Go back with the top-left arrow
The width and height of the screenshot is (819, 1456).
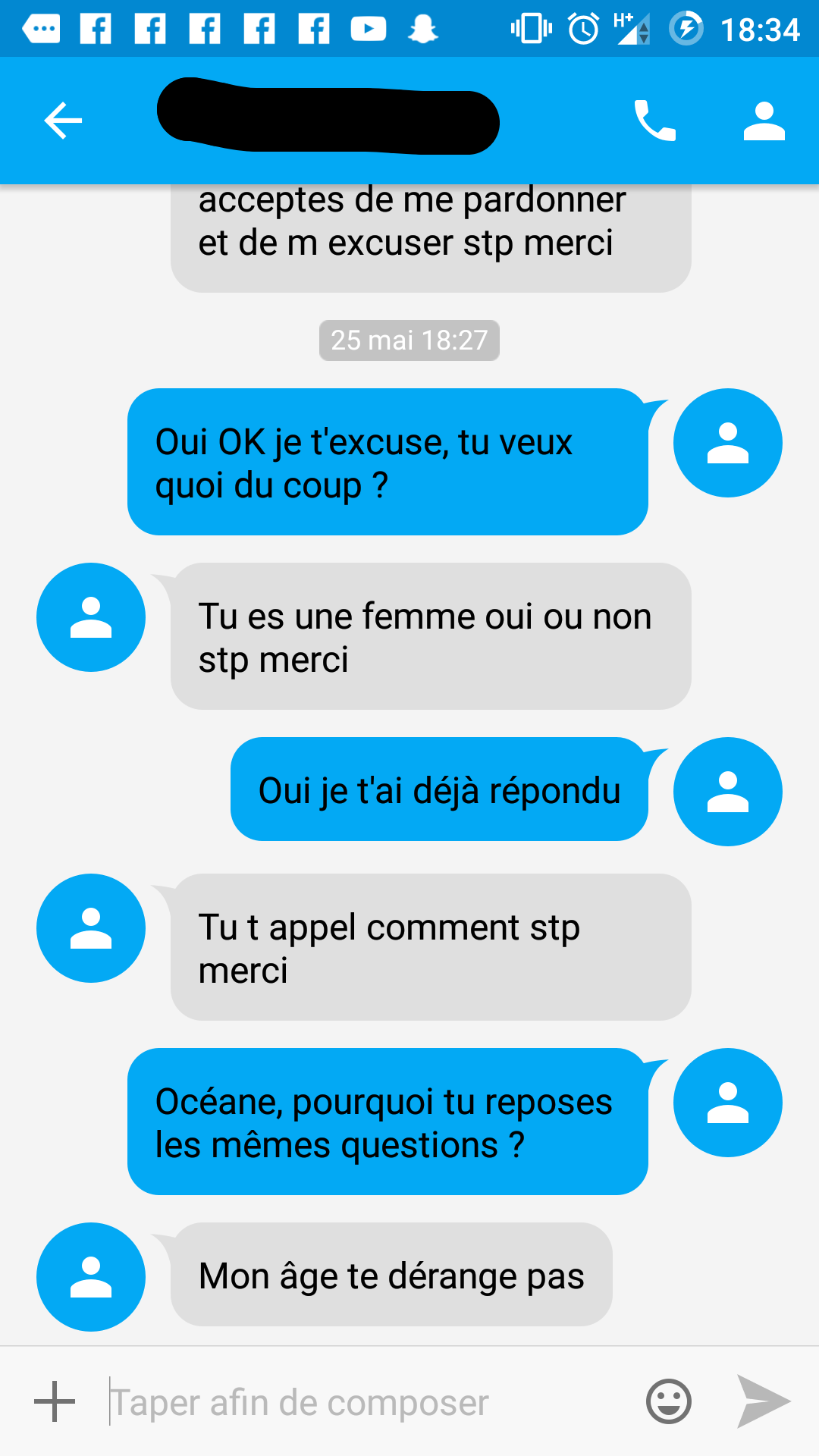pos(63,121)
